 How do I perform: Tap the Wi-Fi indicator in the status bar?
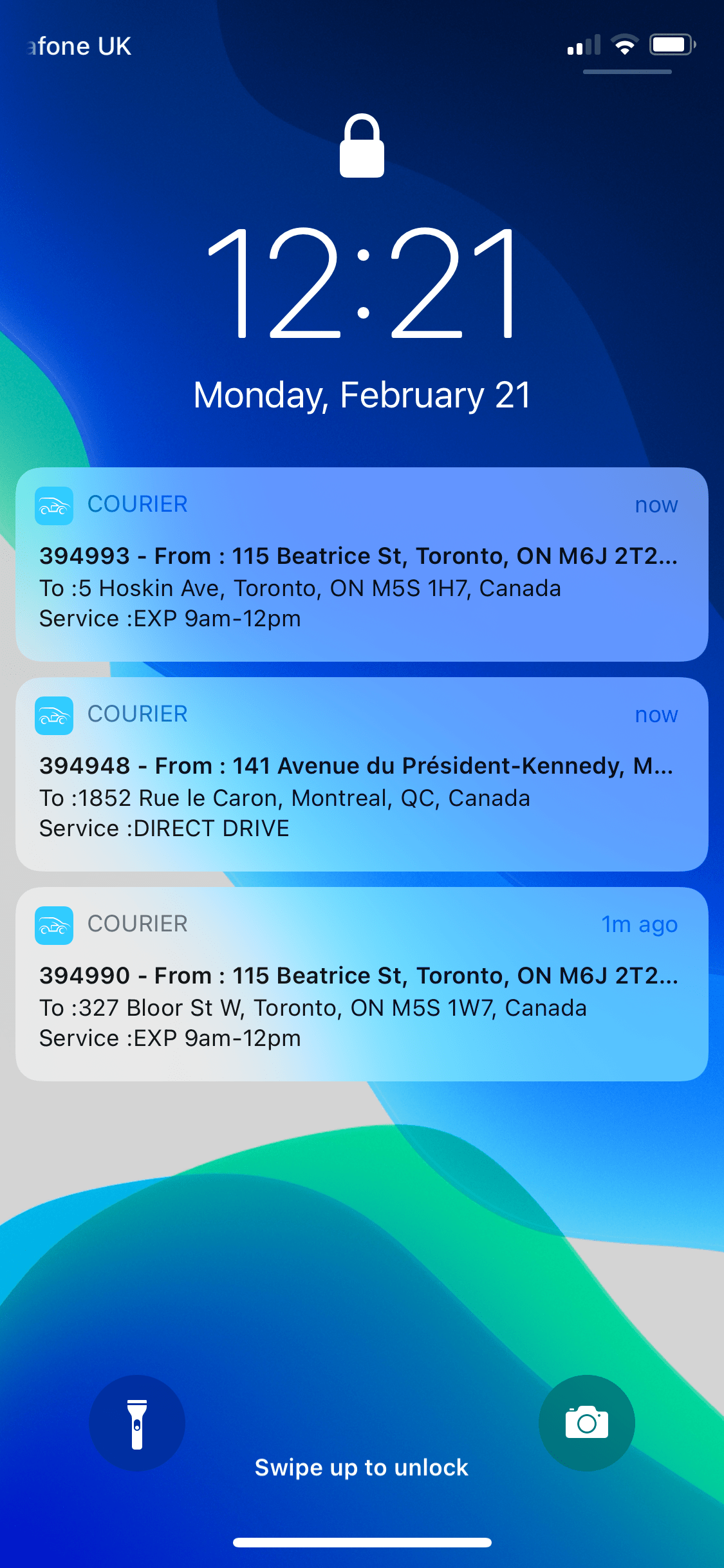623,44
